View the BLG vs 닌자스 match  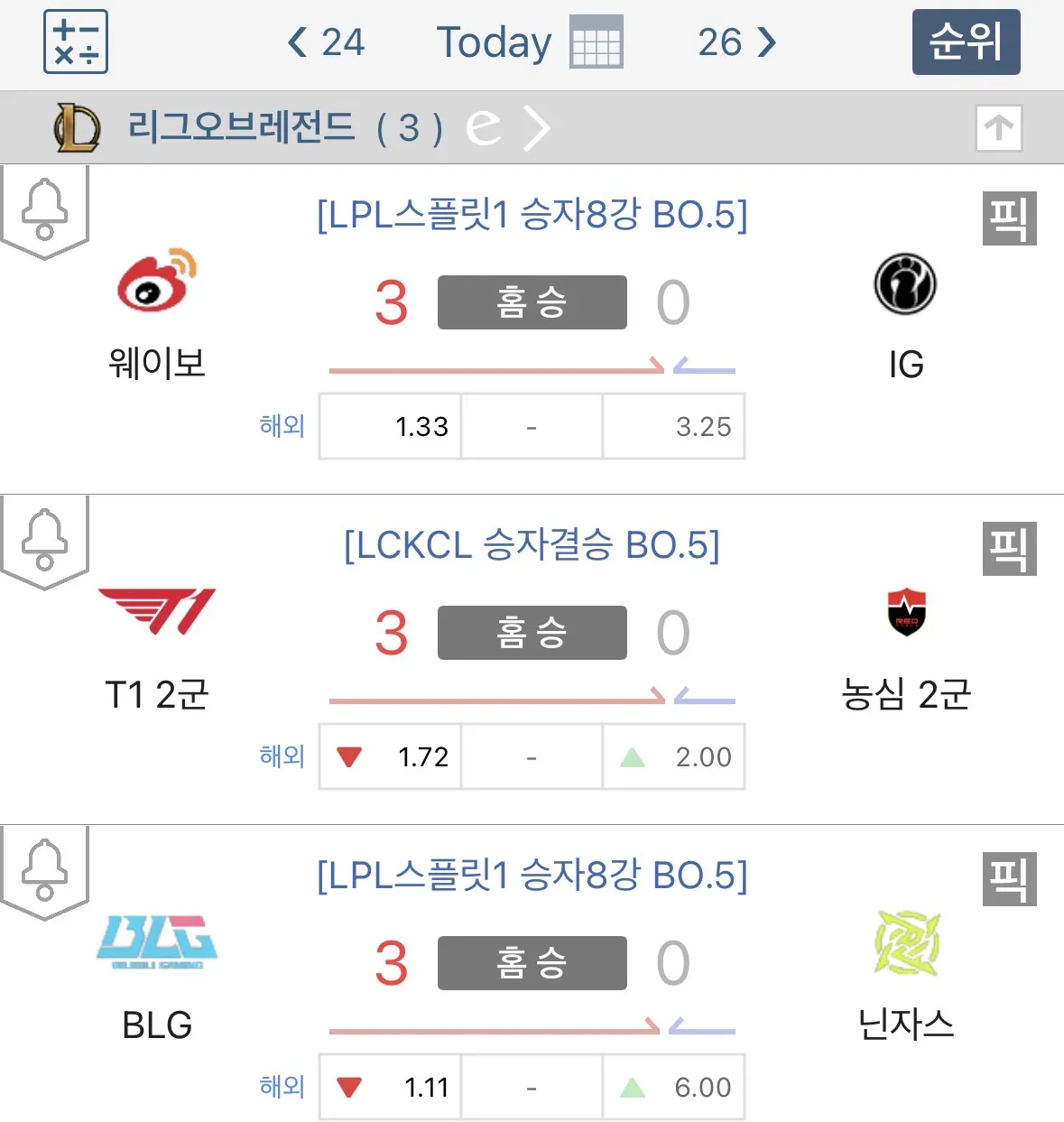click(532, 963)
